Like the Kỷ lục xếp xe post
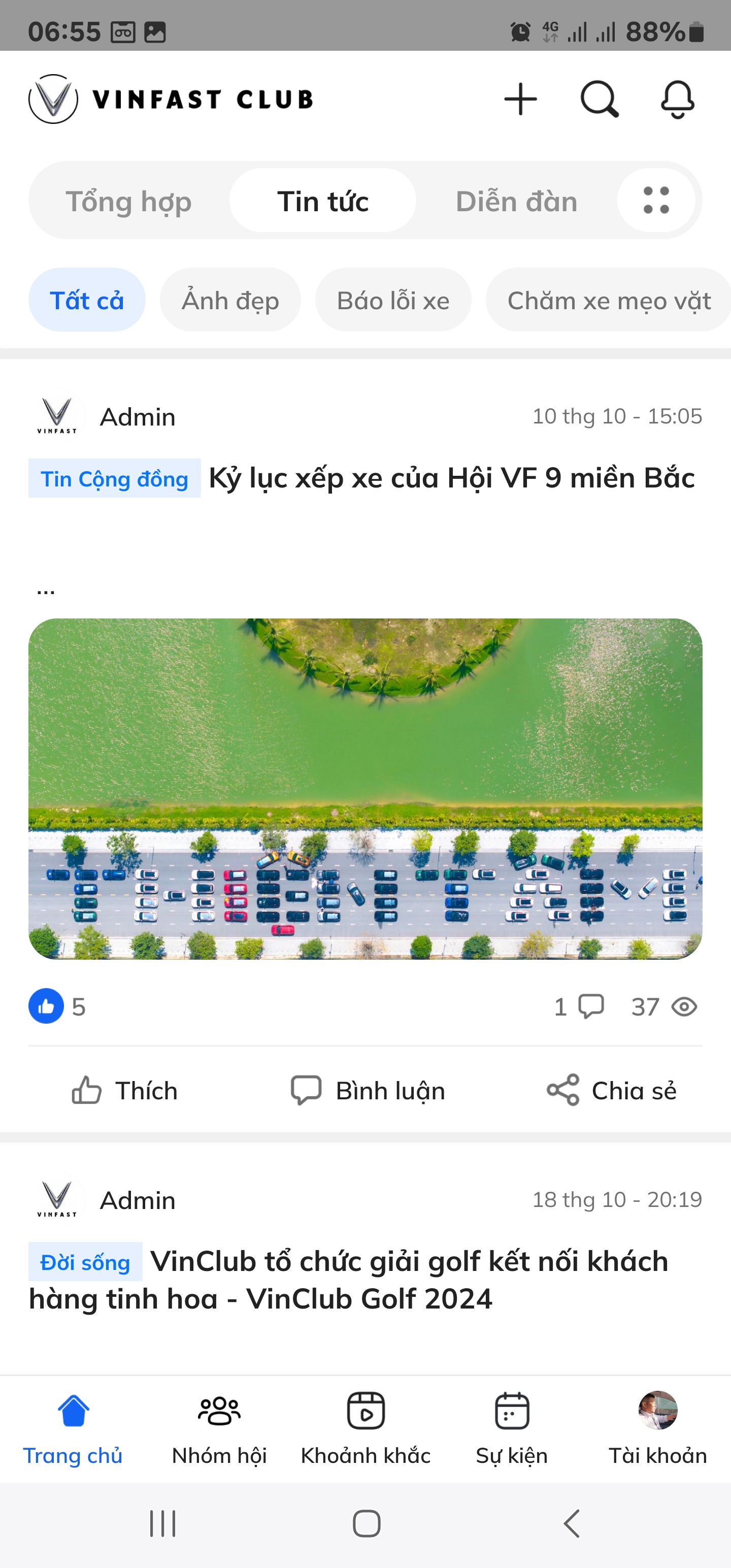The height and width of the screenshot is (1568, 731). click(x=125, y=1090)
